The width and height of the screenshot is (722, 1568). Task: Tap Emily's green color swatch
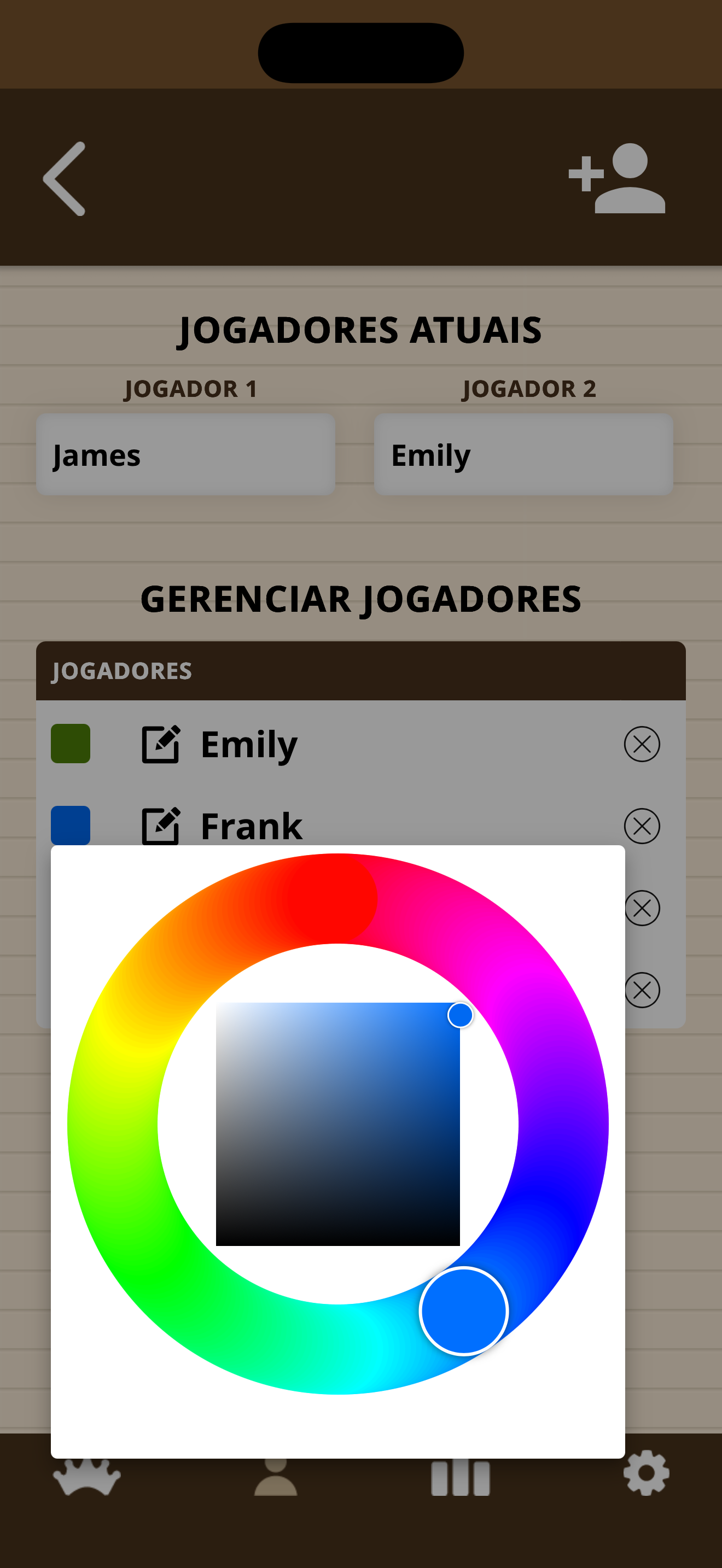pos(71,743)
